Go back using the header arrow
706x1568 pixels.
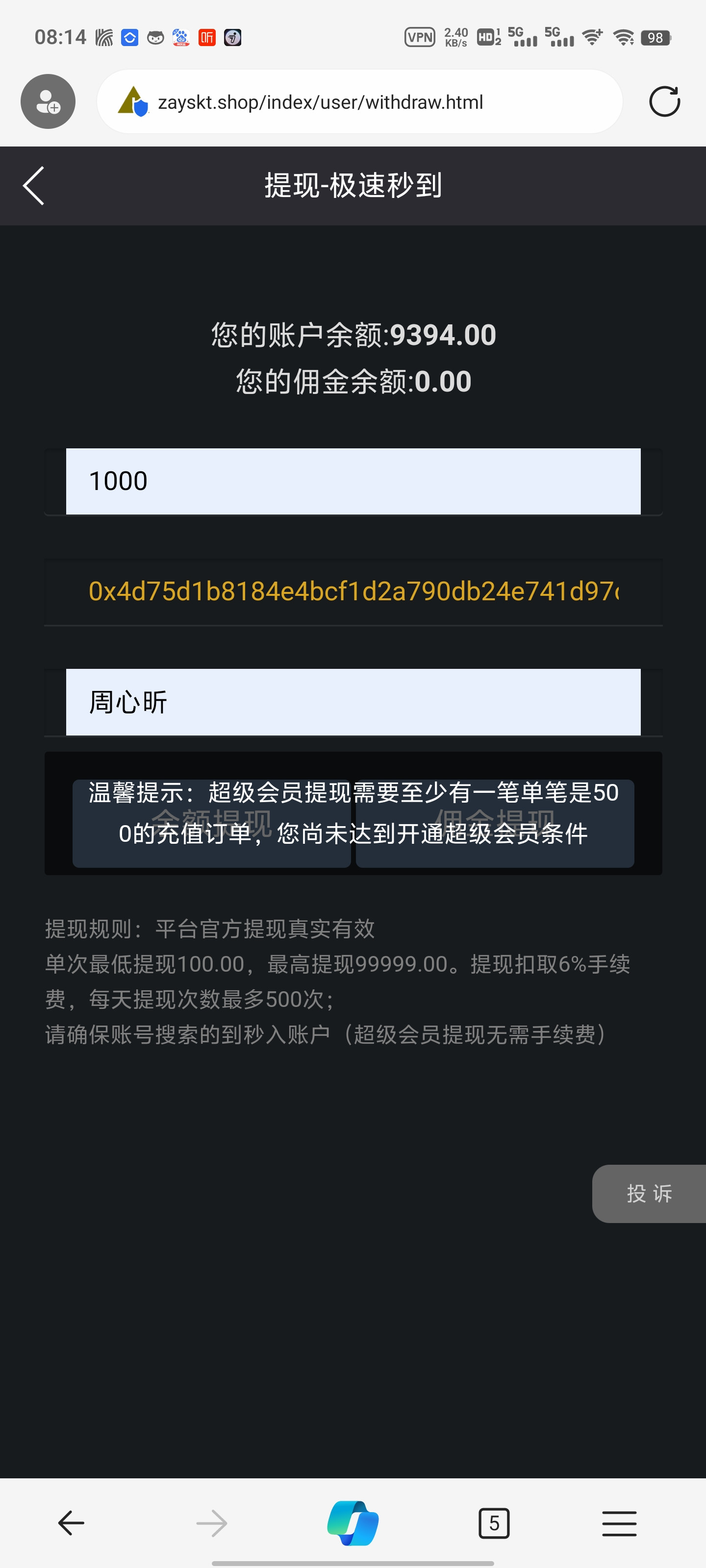point(33,186)
